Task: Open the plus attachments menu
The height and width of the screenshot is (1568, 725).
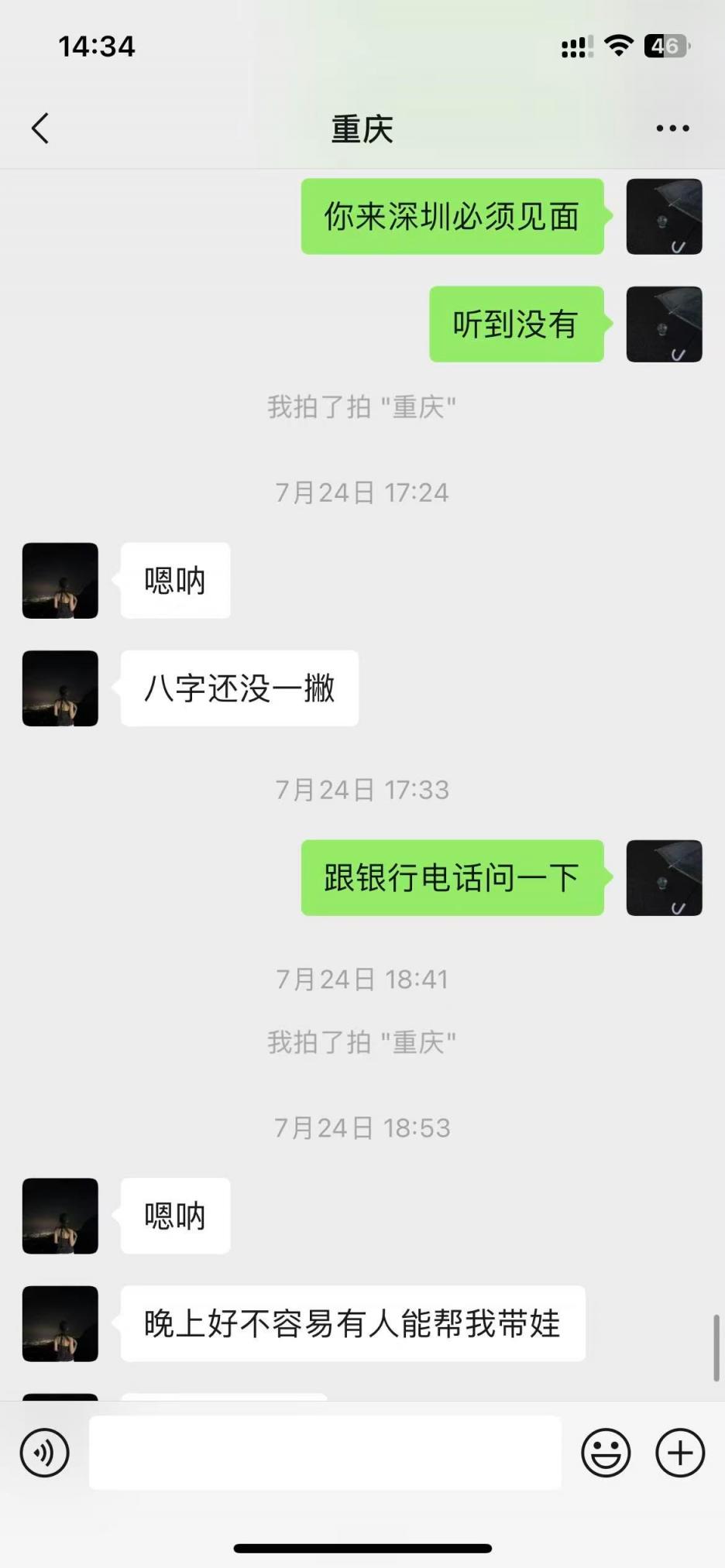Action: click(680, 1453)
